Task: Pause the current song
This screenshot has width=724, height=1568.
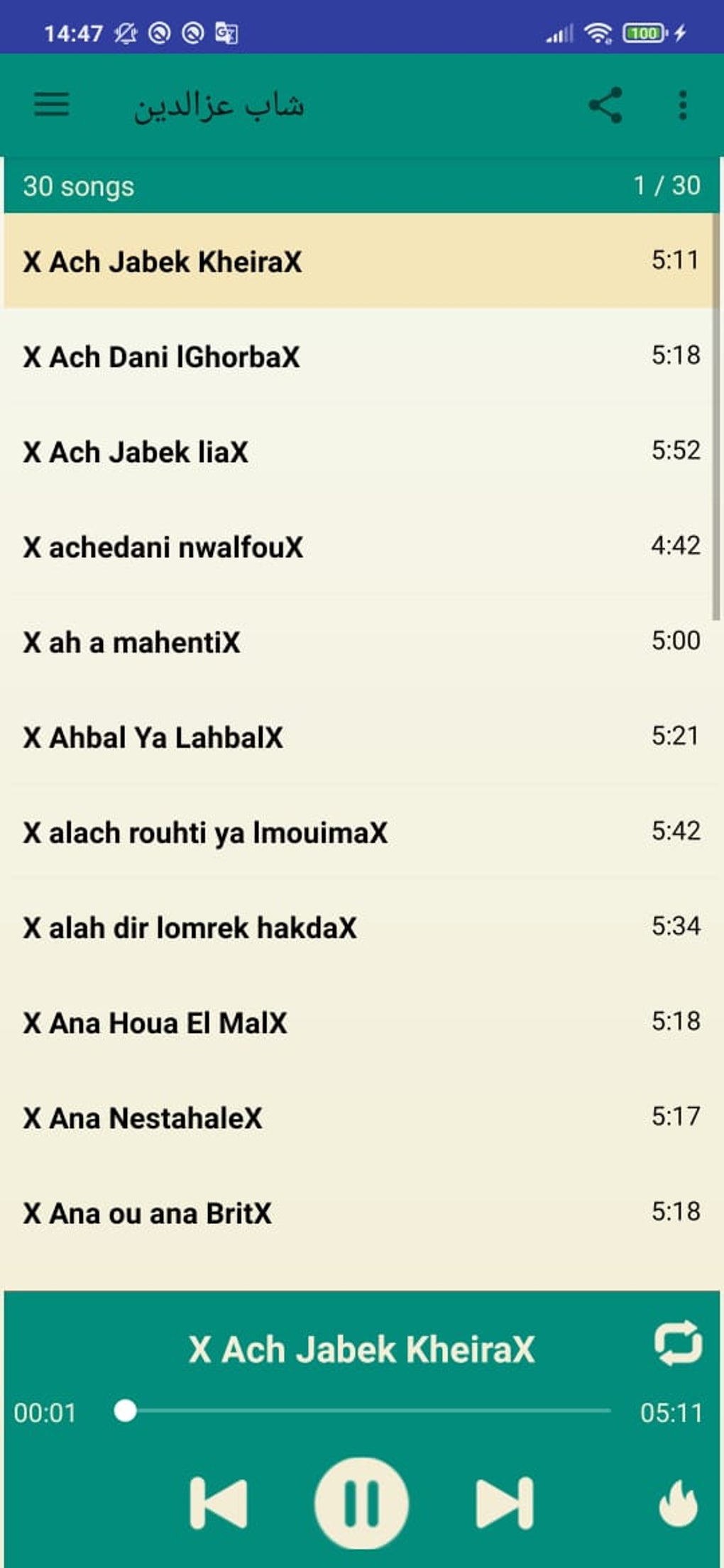Action: 361,1502
